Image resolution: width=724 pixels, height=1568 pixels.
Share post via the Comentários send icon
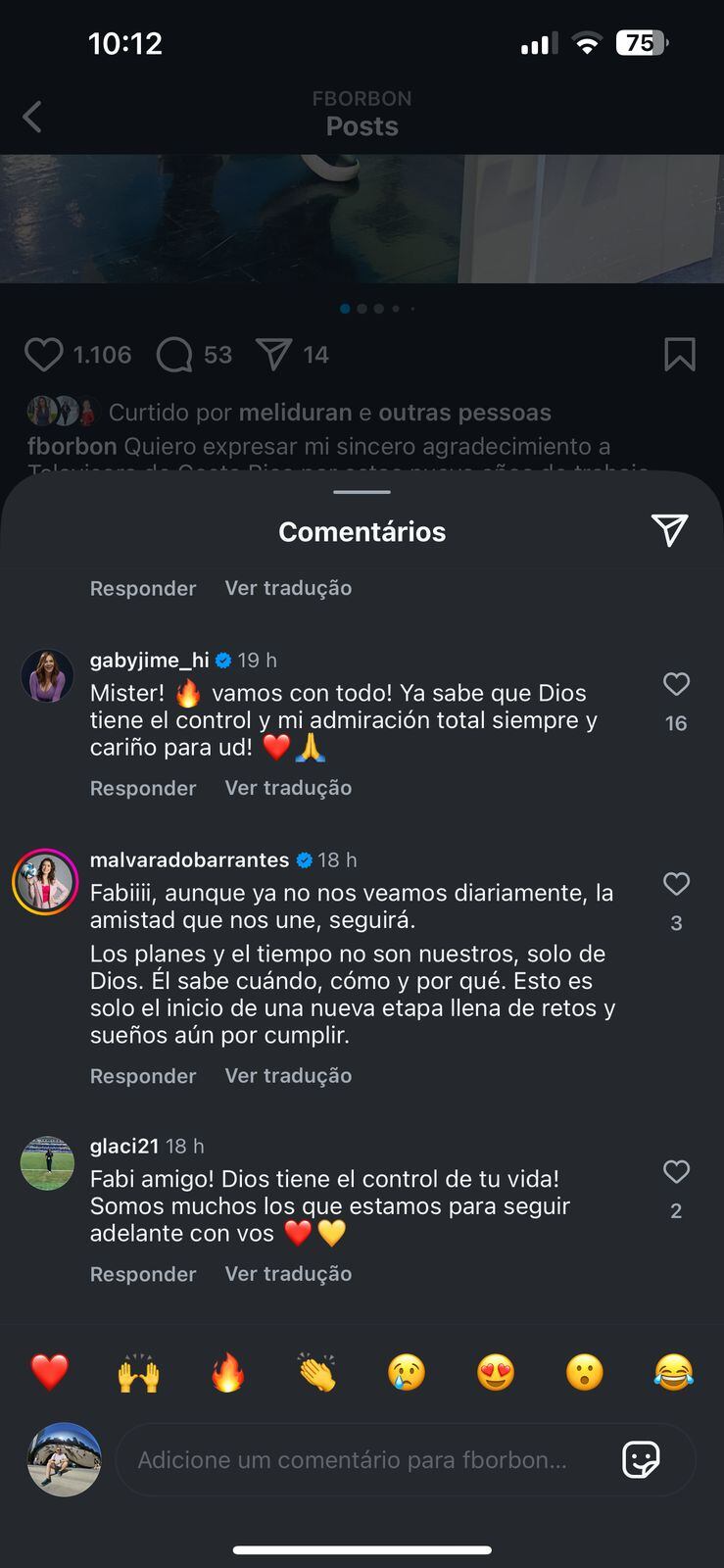pyautogui.click(x=670, y=530)
